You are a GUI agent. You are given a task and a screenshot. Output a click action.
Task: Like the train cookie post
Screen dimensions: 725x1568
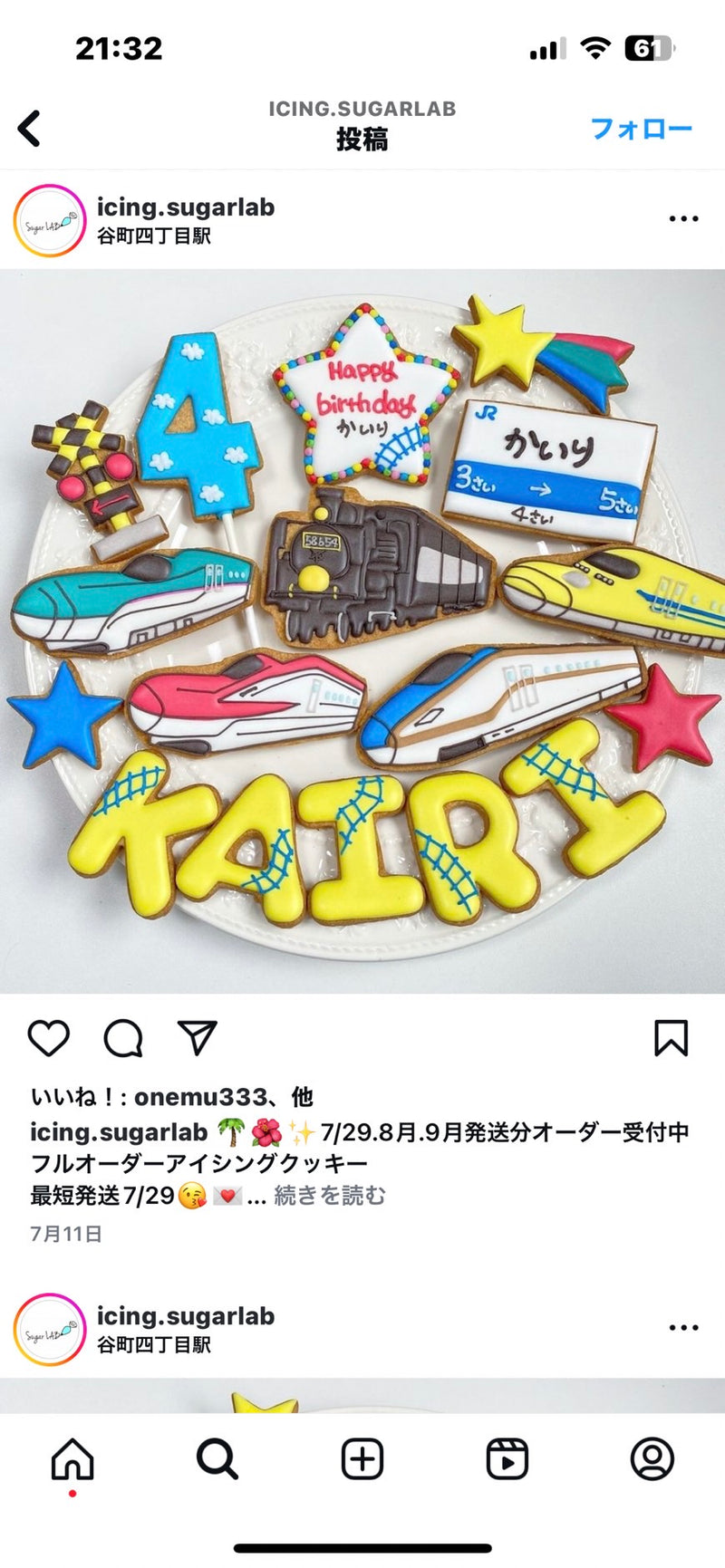point(49,1038)
